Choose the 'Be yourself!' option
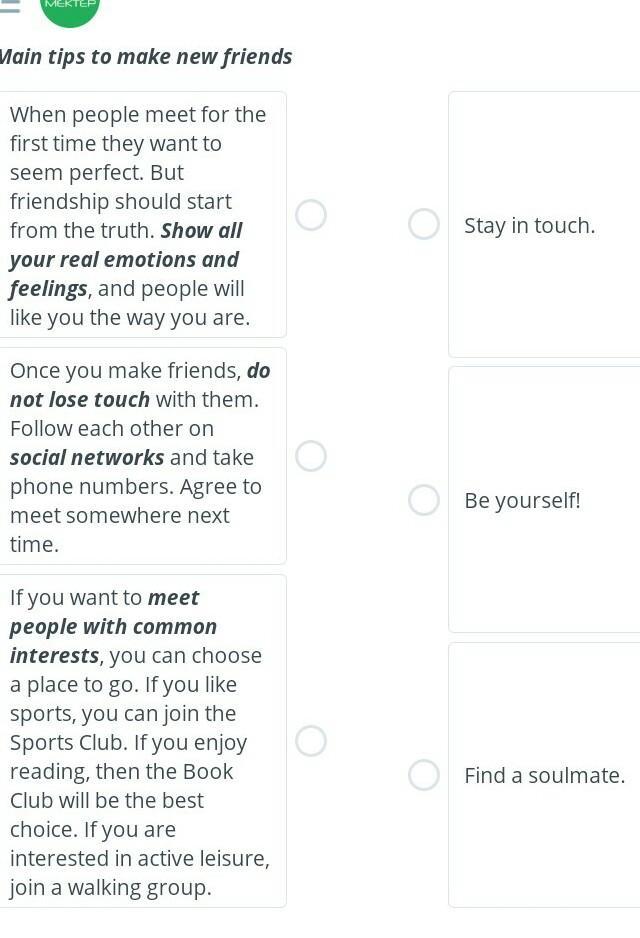Screen dimensions: 640x938 [x=424, y=500]
